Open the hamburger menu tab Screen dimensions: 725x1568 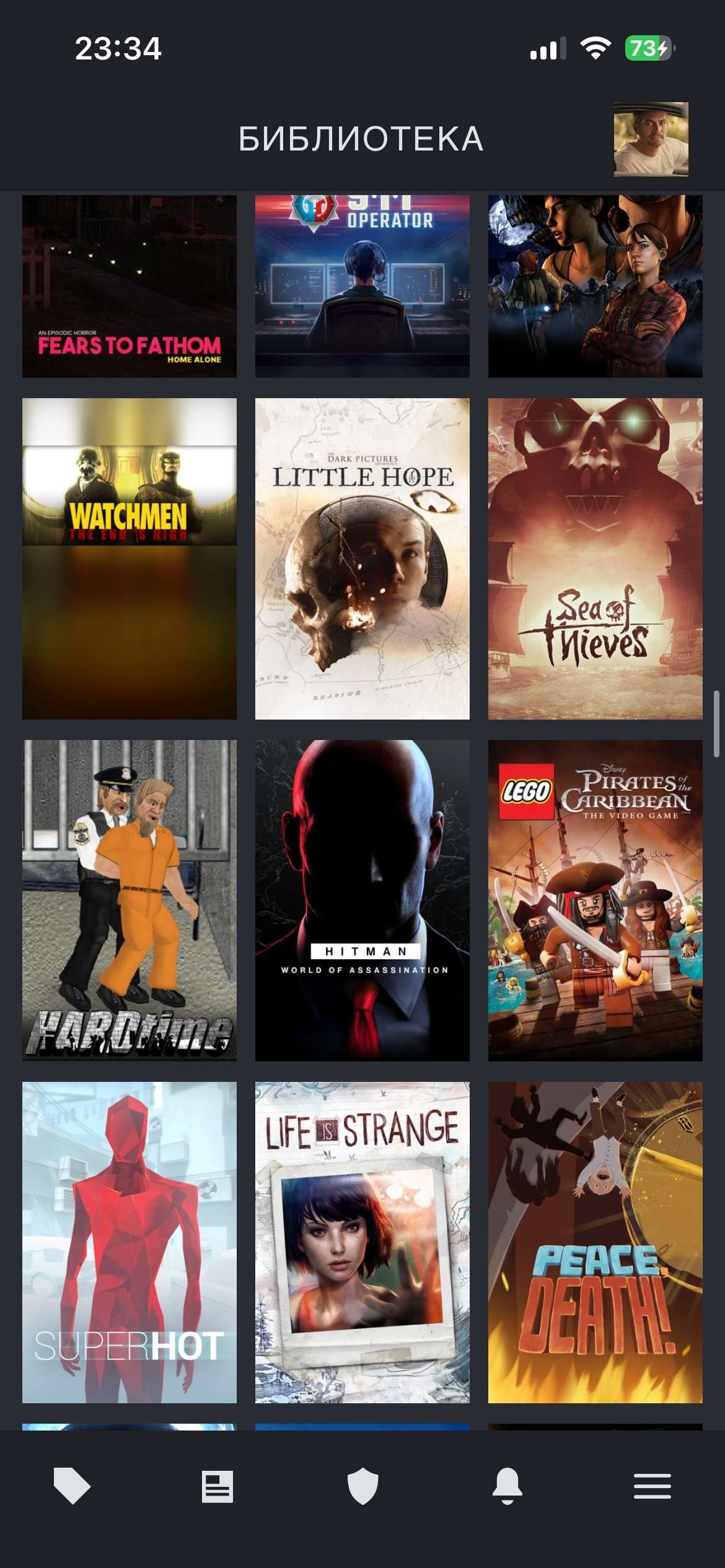pyautogui.click(x=652, y=1486)
